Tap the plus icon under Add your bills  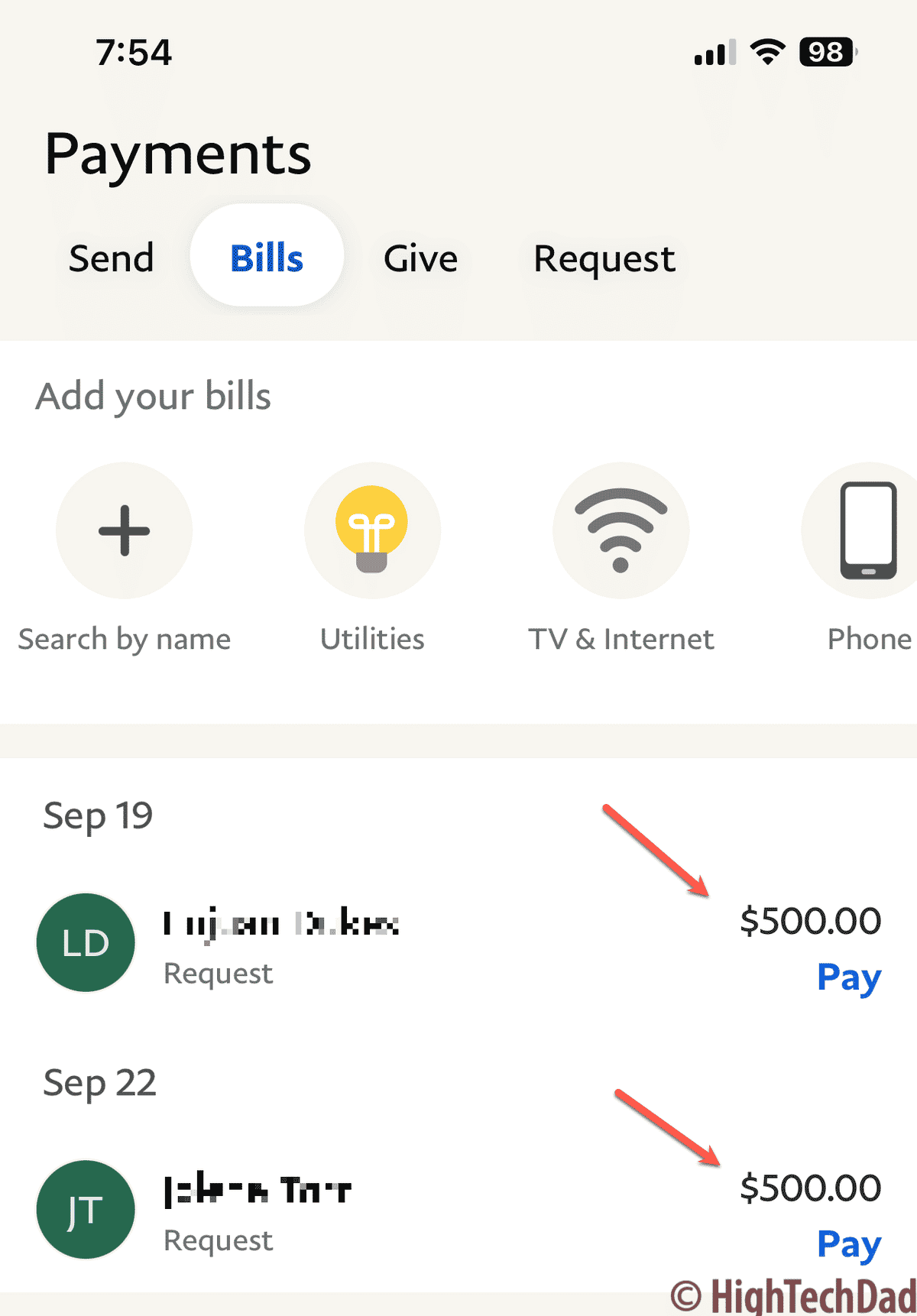pyautogui.click(x=123, y=530)
